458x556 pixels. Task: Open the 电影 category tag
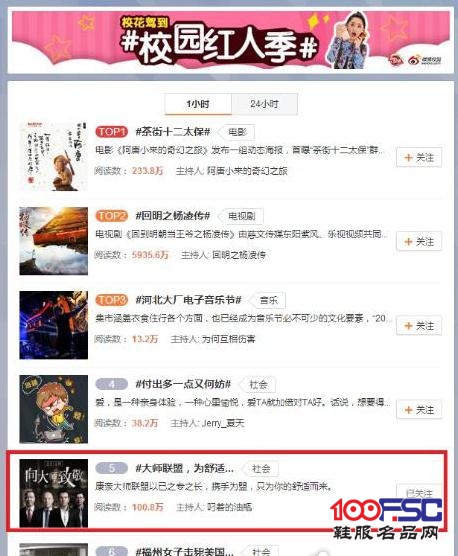pyautogui.click(x=237, y=132)
